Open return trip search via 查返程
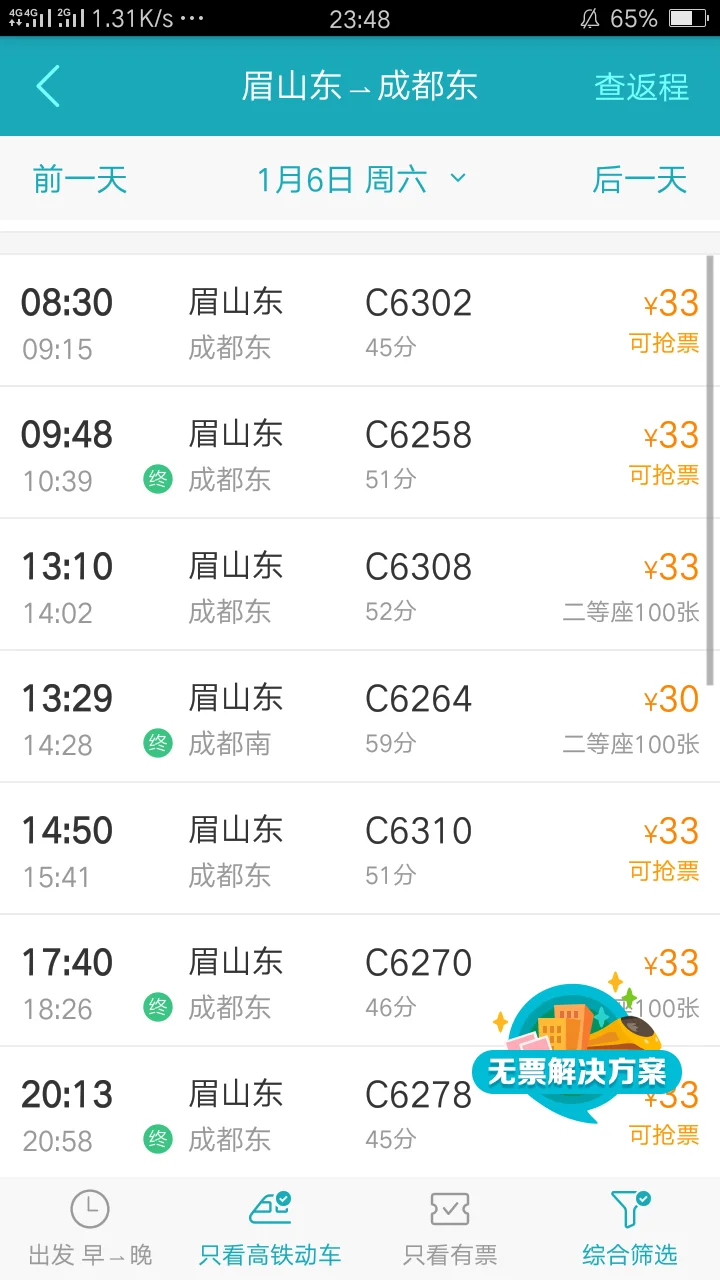The height and width of the screenshot is (1280, 720). [641, 87]
